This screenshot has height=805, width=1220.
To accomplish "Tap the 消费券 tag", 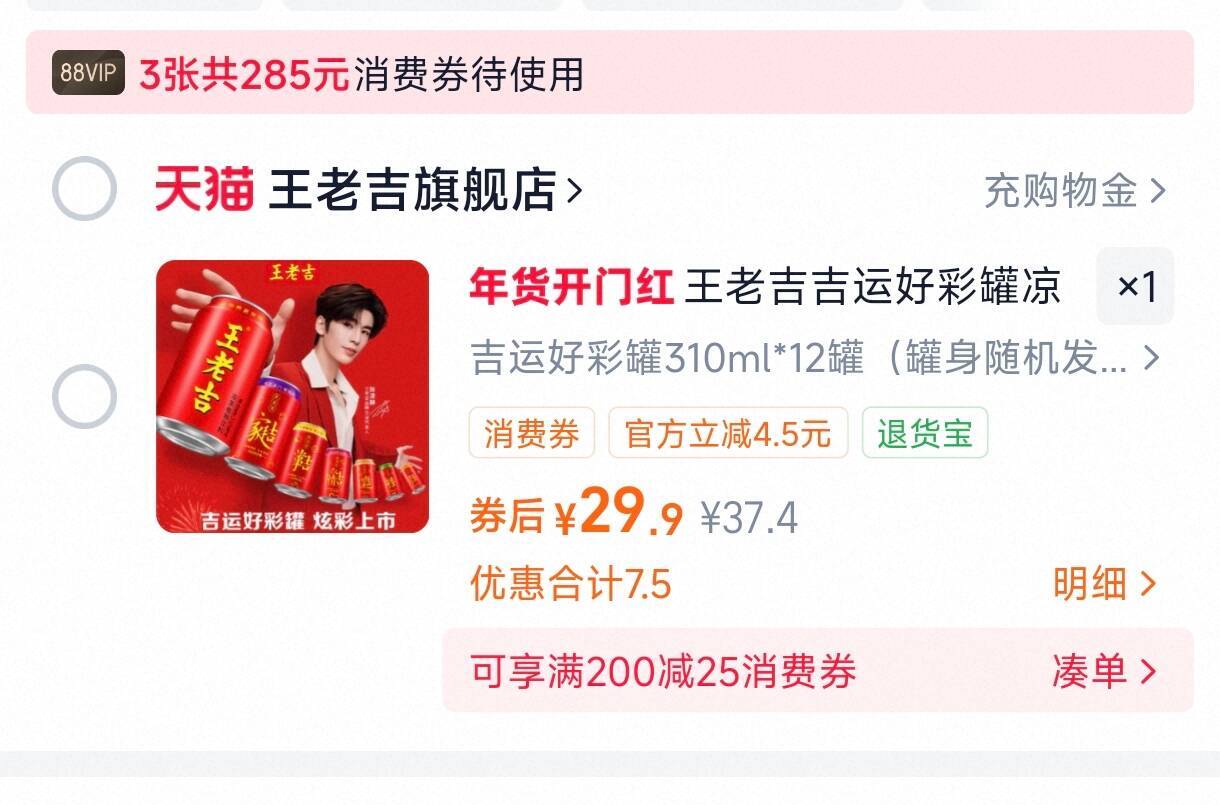I will point(532,433).
